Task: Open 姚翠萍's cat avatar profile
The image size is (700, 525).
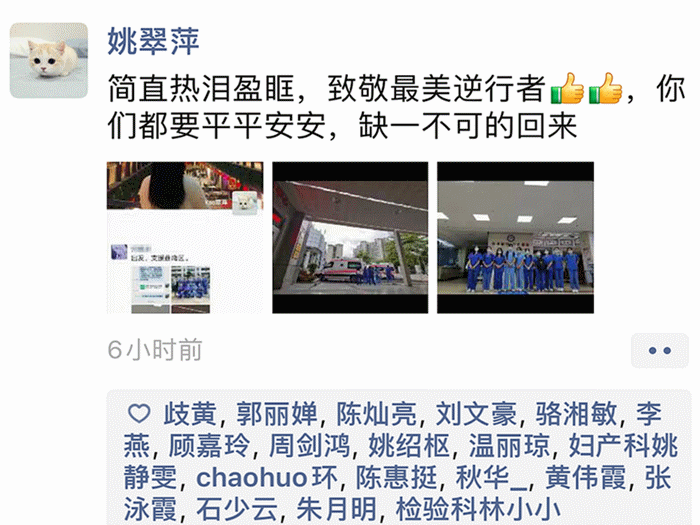Action: click(49, 60)
